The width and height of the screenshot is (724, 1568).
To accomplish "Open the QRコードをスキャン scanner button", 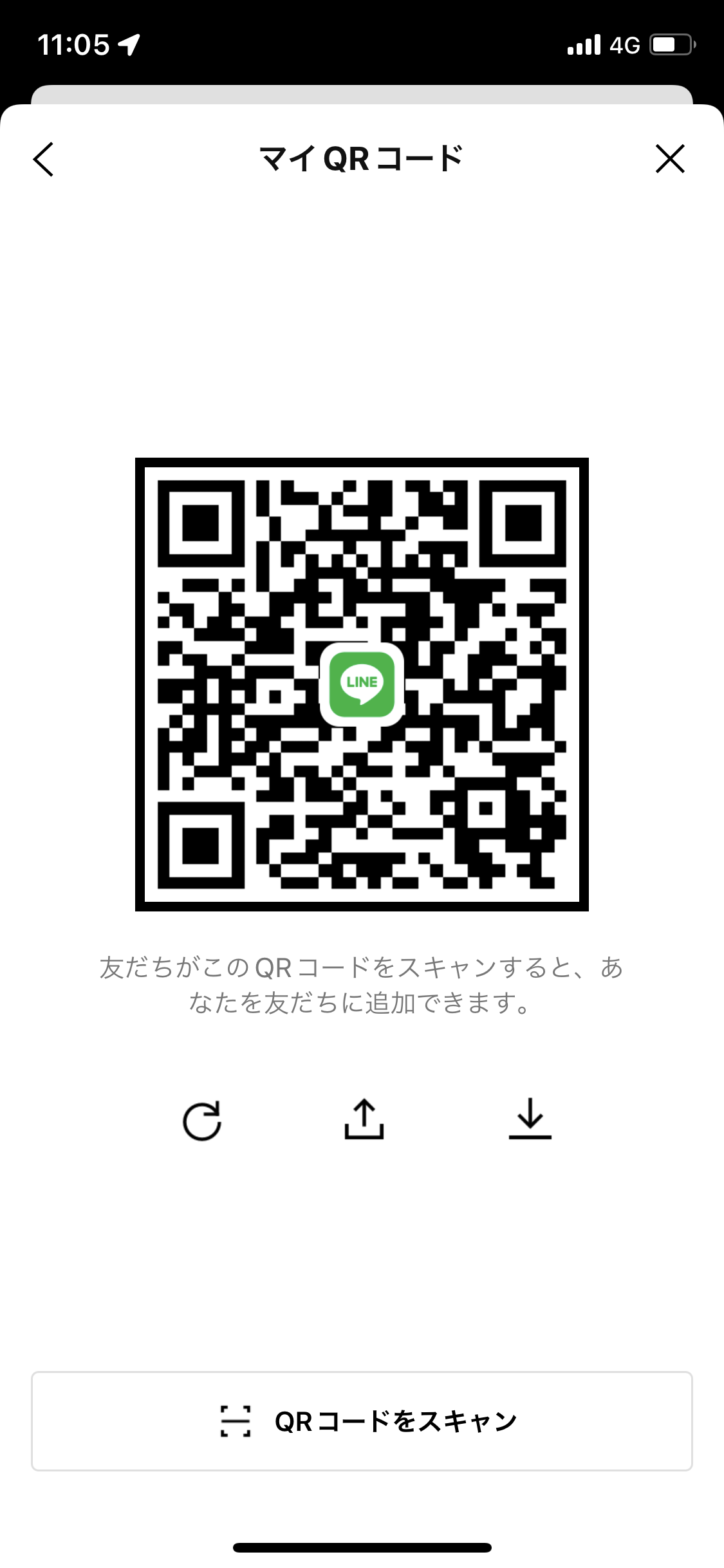I will 362,1421.
